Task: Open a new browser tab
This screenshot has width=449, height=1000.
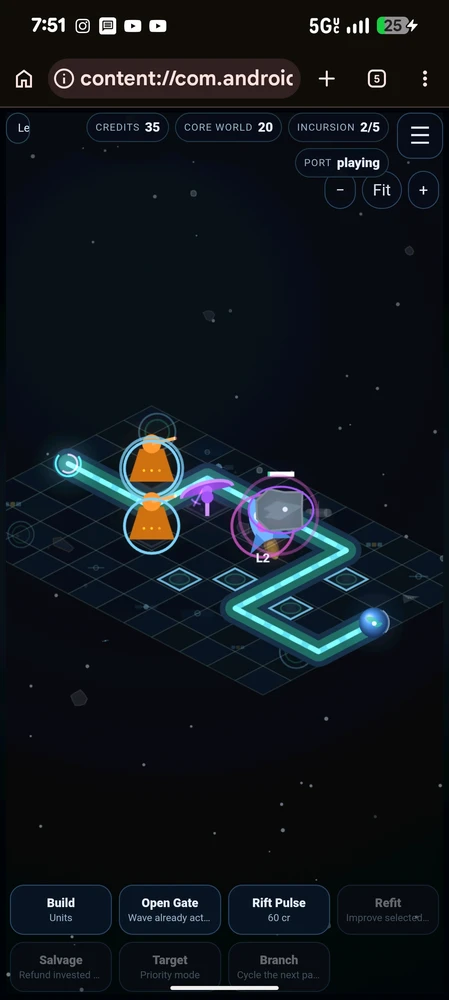Action: click(x=327, y=78)
